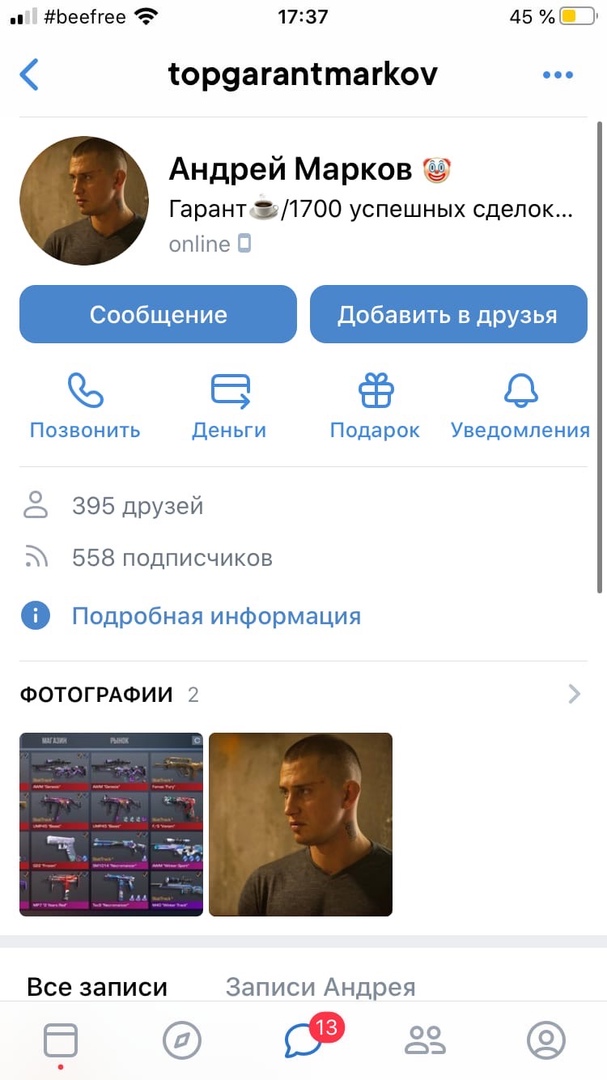Open the three-dot overflow menu
Image resolution: width=607 pixels, height=1080 pixels.
pos(558,75)
